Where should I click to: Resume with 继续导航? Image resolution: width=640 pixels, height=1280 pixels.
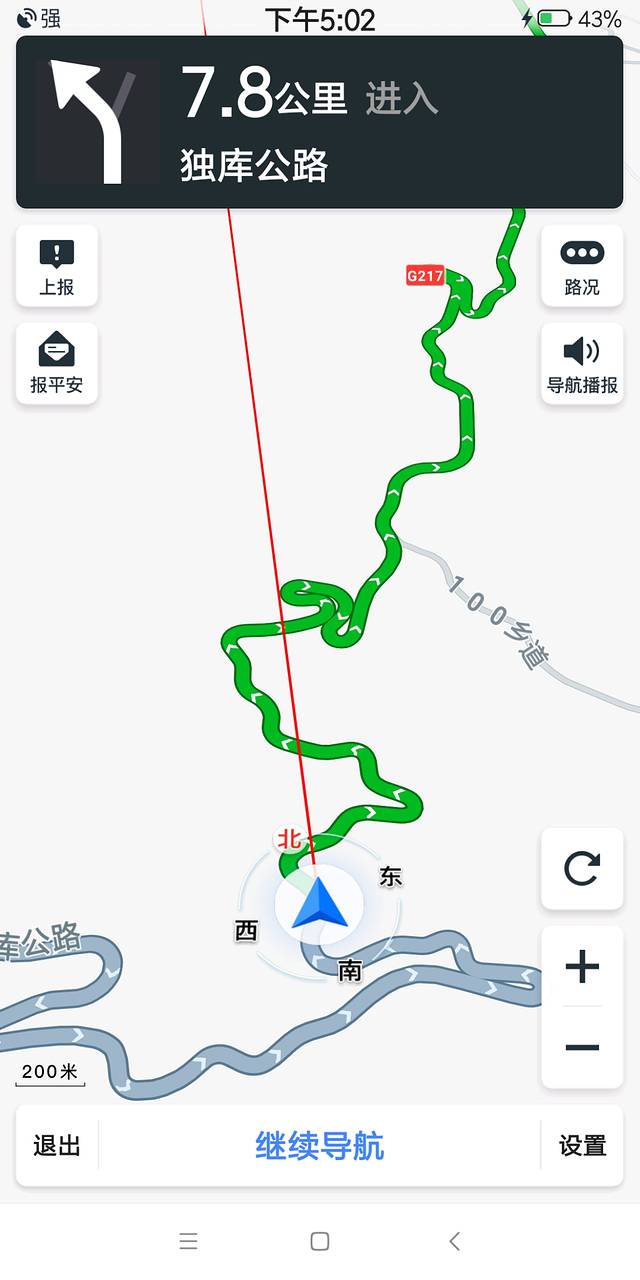point(320,1146)
